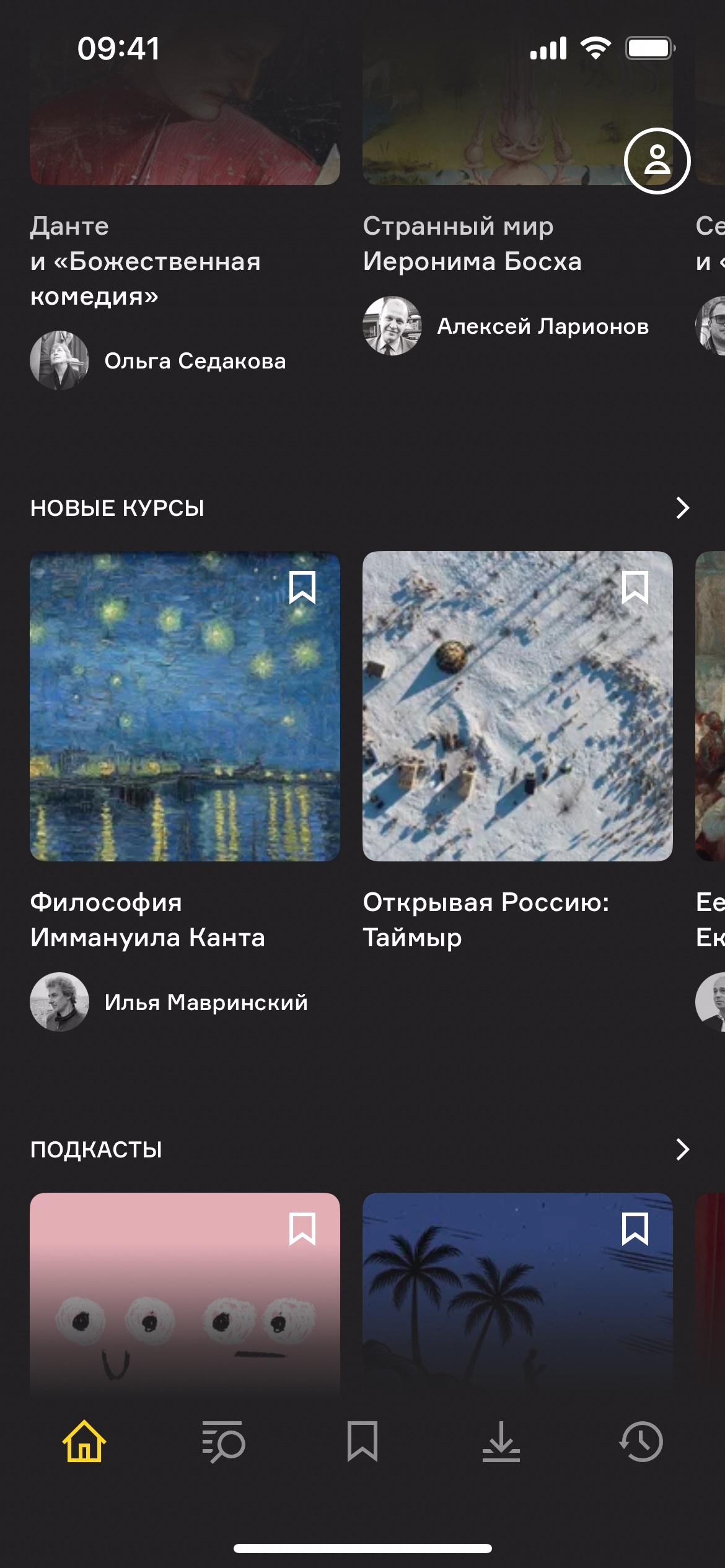725x1568 pixels.
Task: View lecturer Илья Мавринский
Action: [206, 1002]
